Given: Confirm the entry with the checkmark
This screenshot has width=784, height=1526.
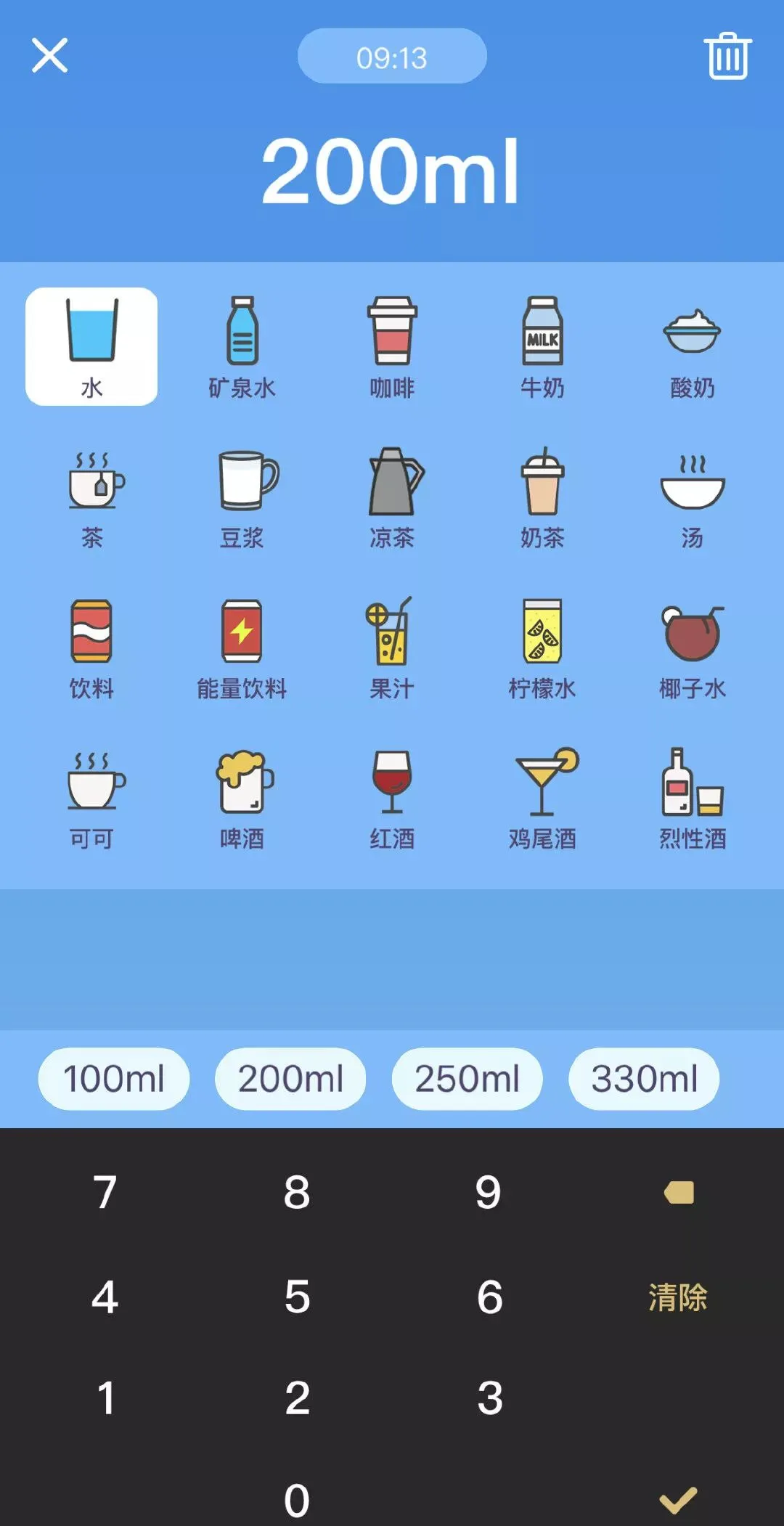Looking at the screenshot, I should pyautogui.click(x=678, y=1500).
